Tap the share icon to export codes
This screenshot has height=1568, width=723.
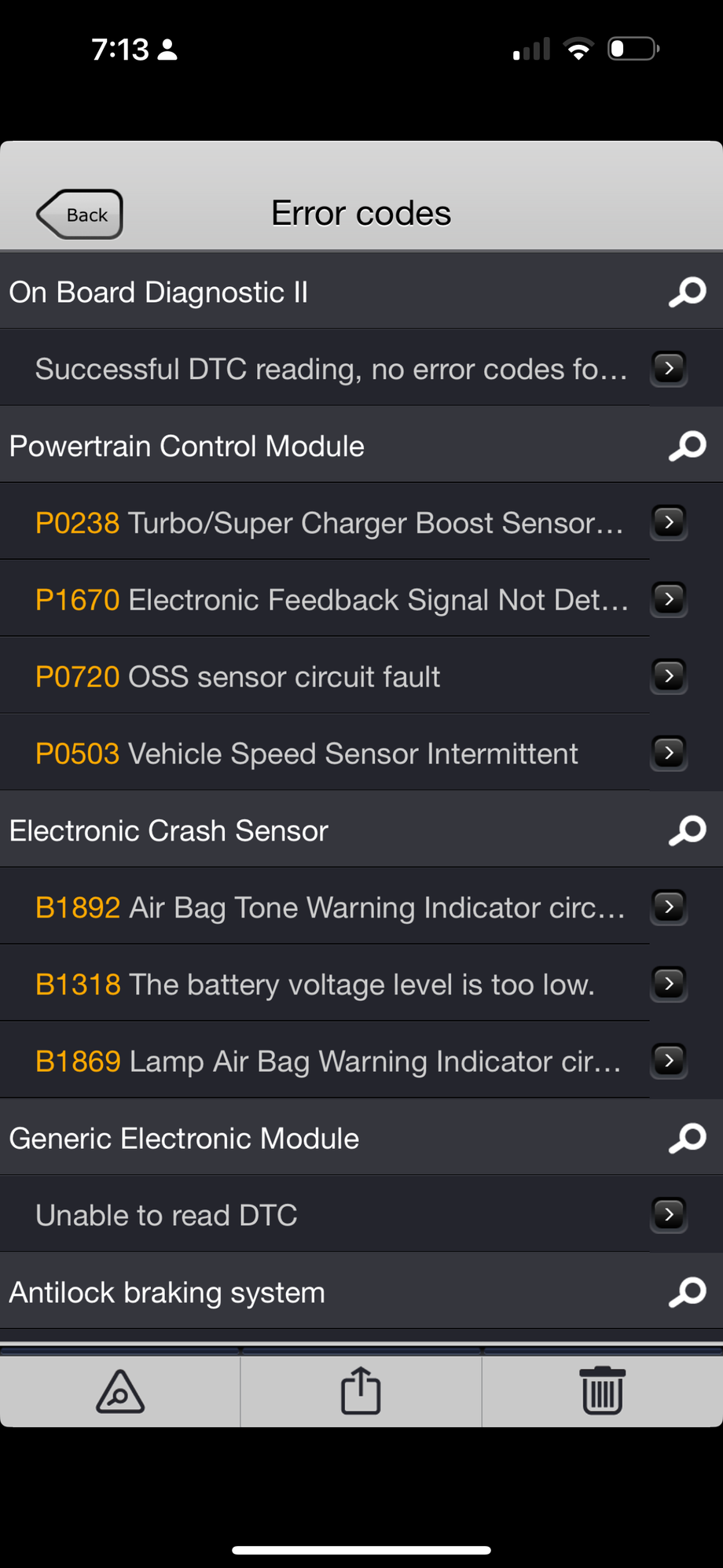(361, 1390)
